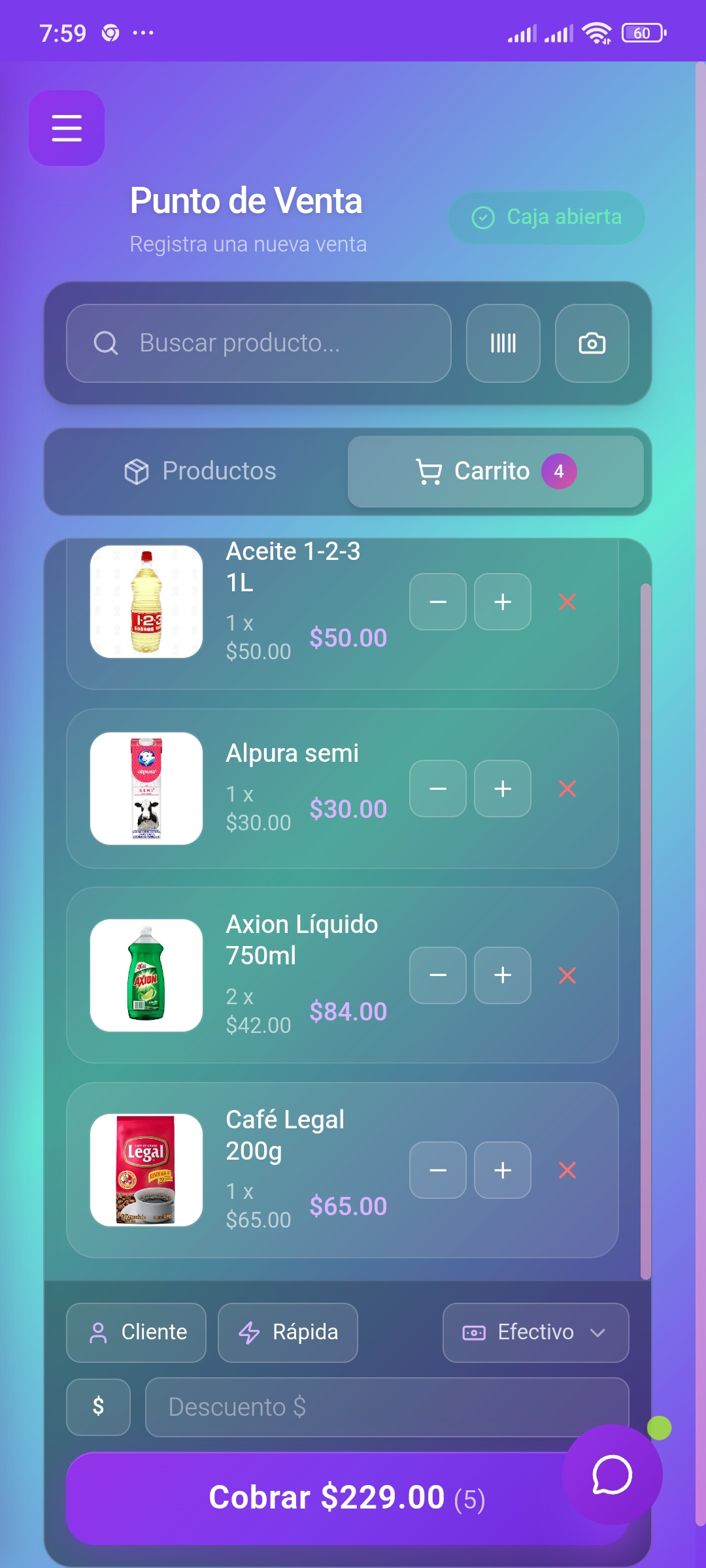This screenshot has height=1568, width=706.
Task: Open the camera to scan a product
Action: [x=592, y=344]
